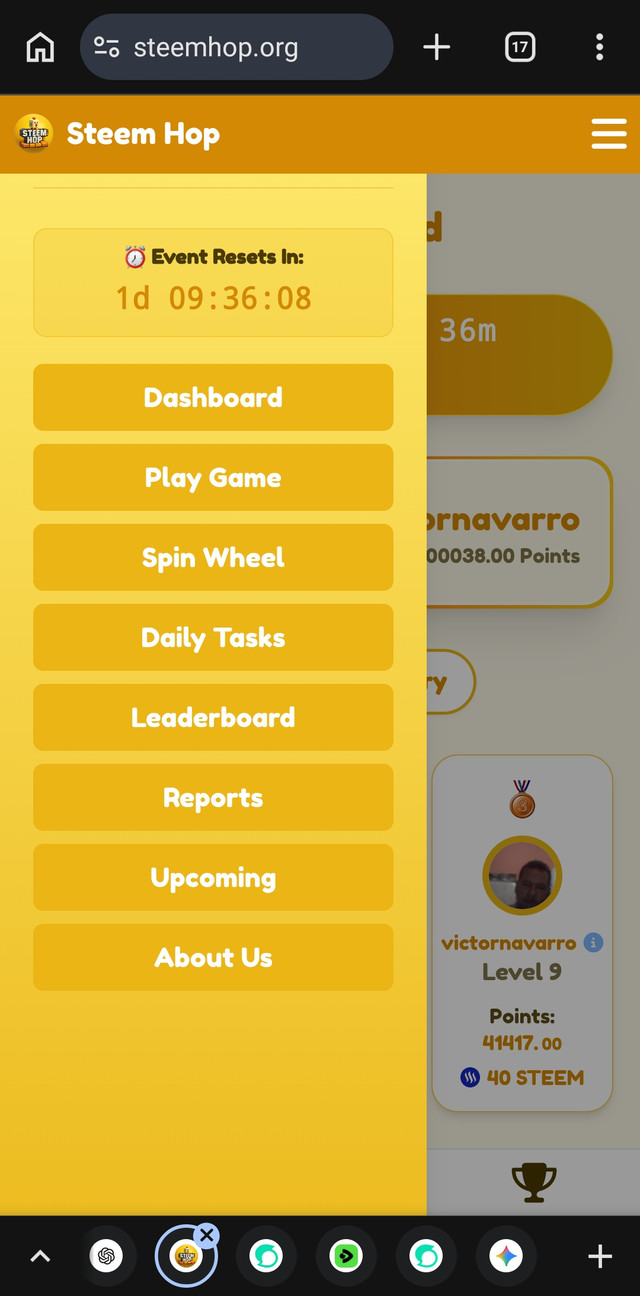Open Daily Tasks
640x1296 pixels.
coord(213,637)
